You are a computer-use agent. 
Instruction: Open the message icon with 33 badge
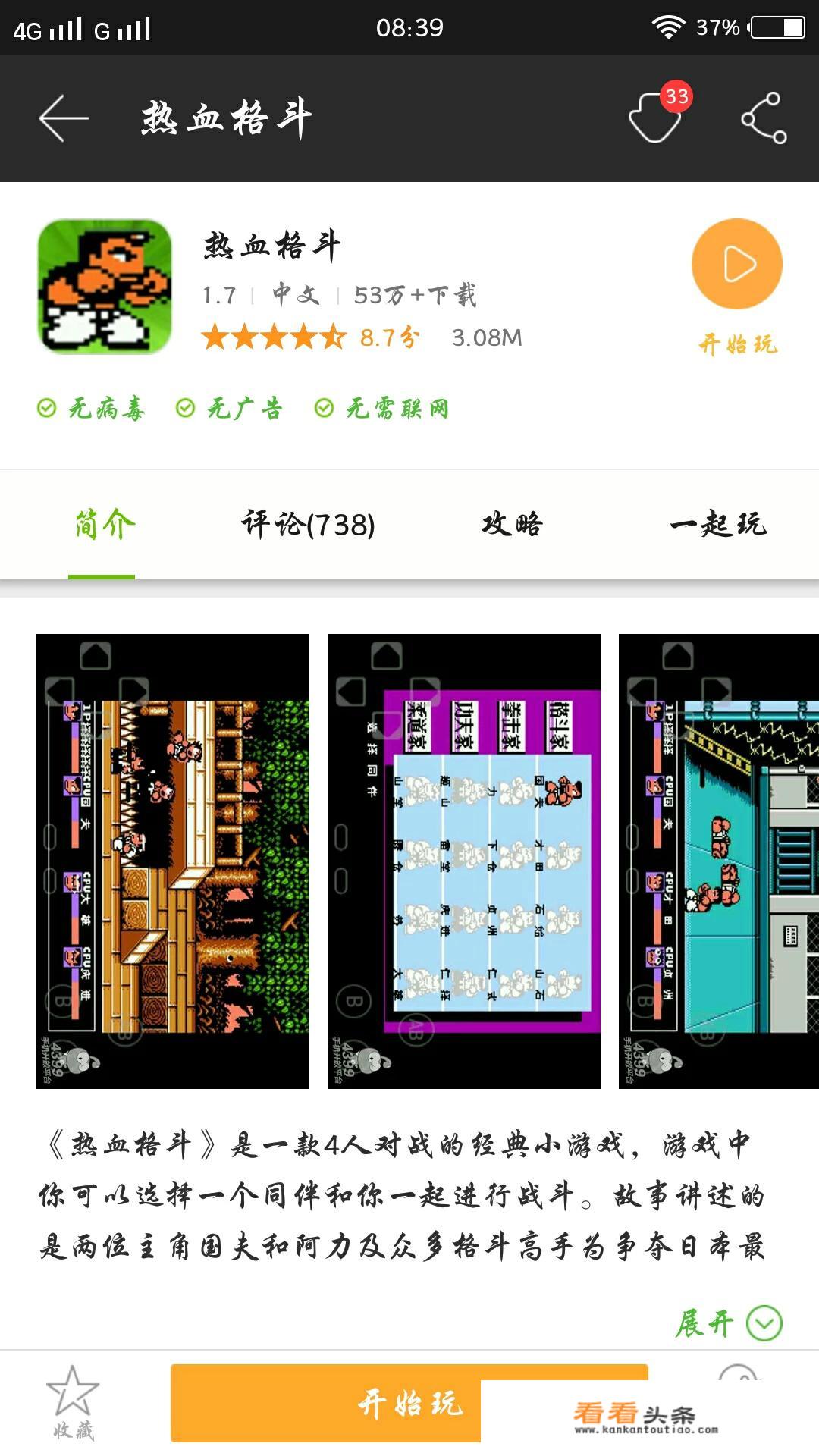657,117
